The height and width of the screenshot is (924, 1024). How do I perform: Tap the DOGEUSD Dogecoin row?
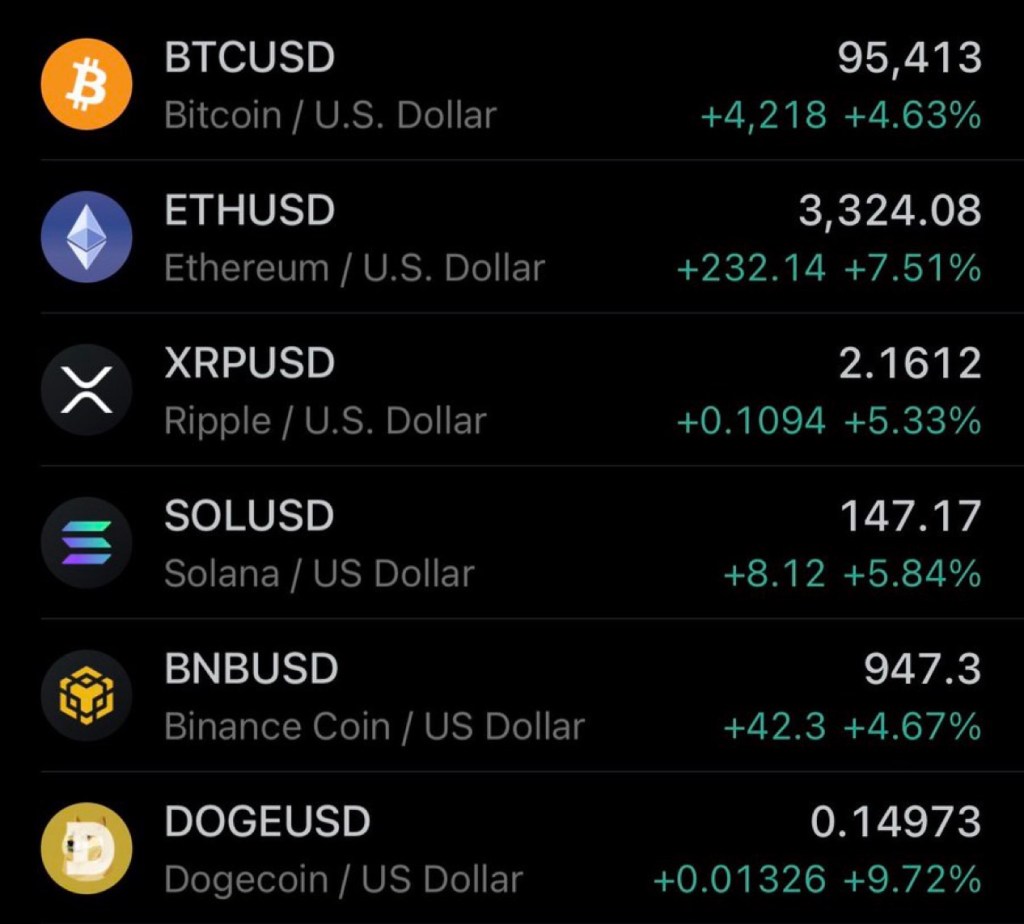[510, 849]
